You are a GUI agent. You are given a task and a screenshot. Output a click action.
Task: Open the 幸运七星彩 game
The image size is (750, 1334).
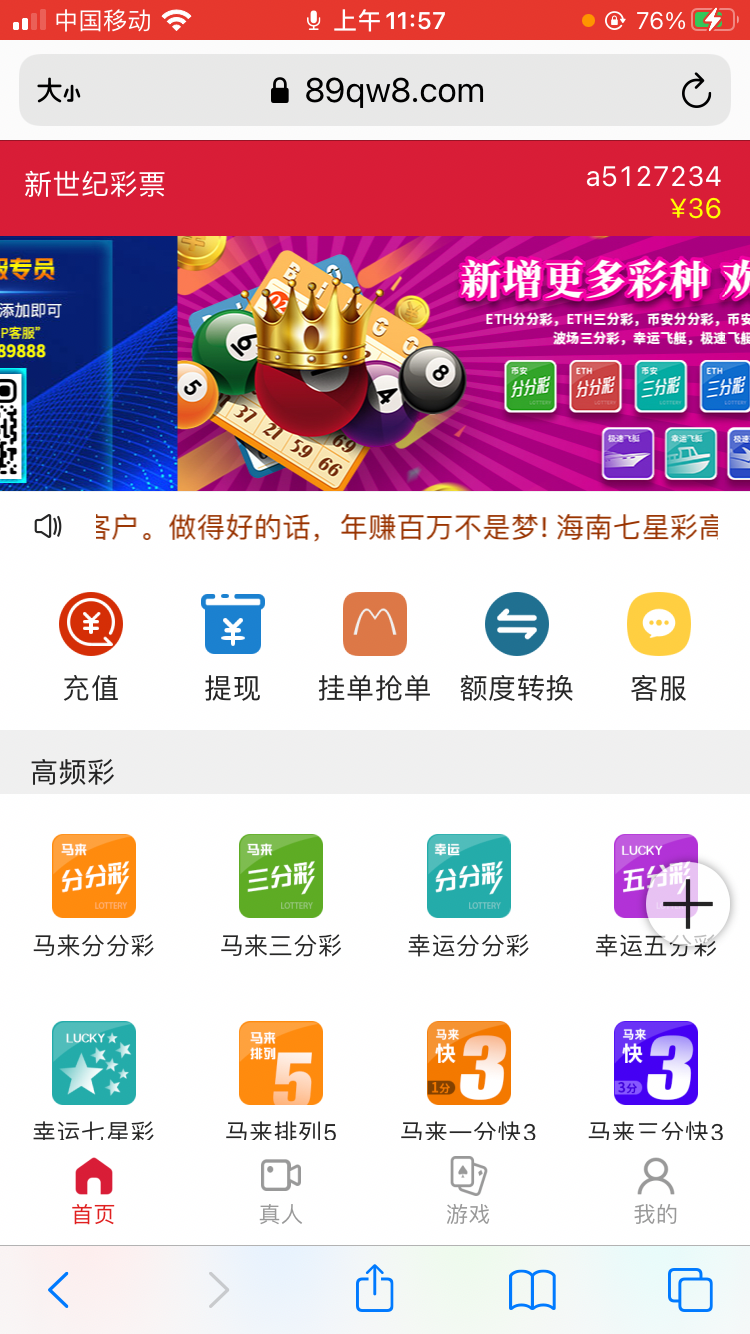[x=94, y=1063]
